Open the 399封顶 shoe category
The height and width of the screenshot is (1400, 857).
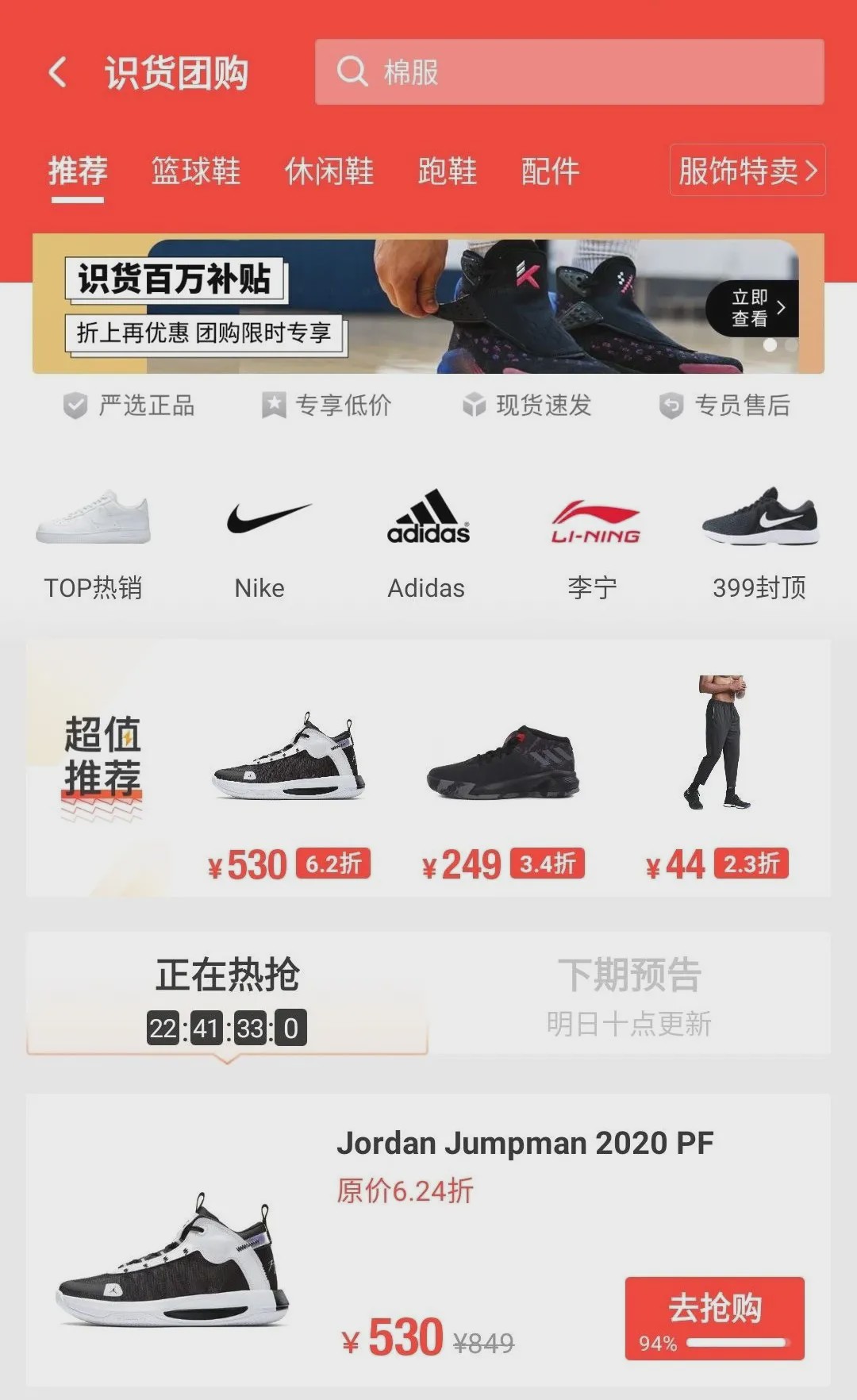[759, 516]
